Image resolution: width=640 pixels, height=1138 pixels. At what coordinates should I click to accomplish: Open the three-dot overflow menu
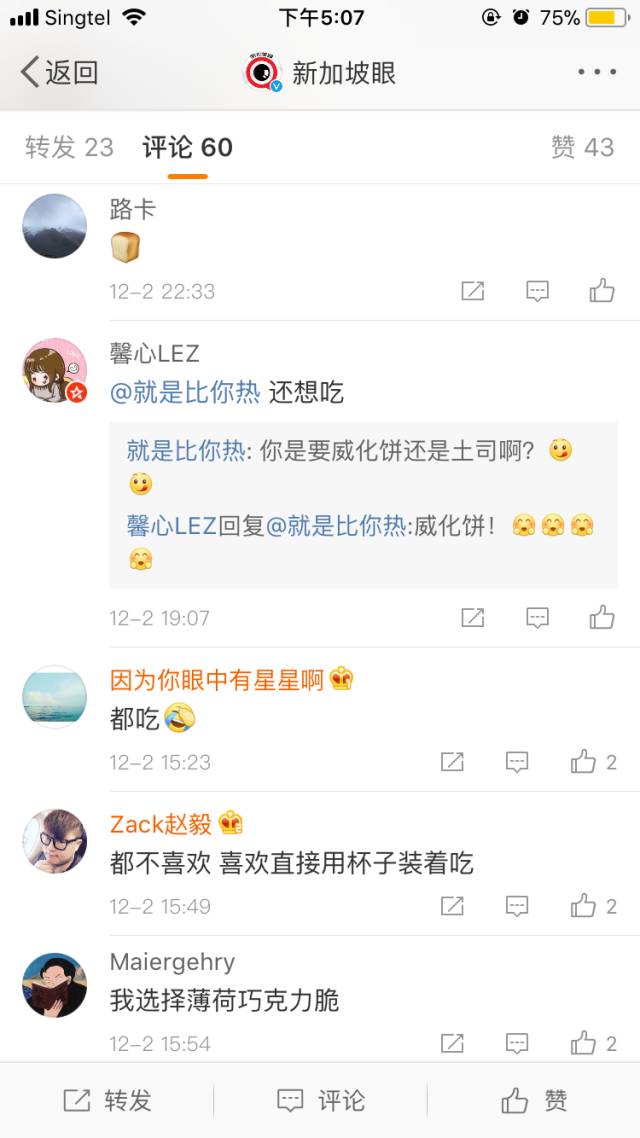pos(597,72)
